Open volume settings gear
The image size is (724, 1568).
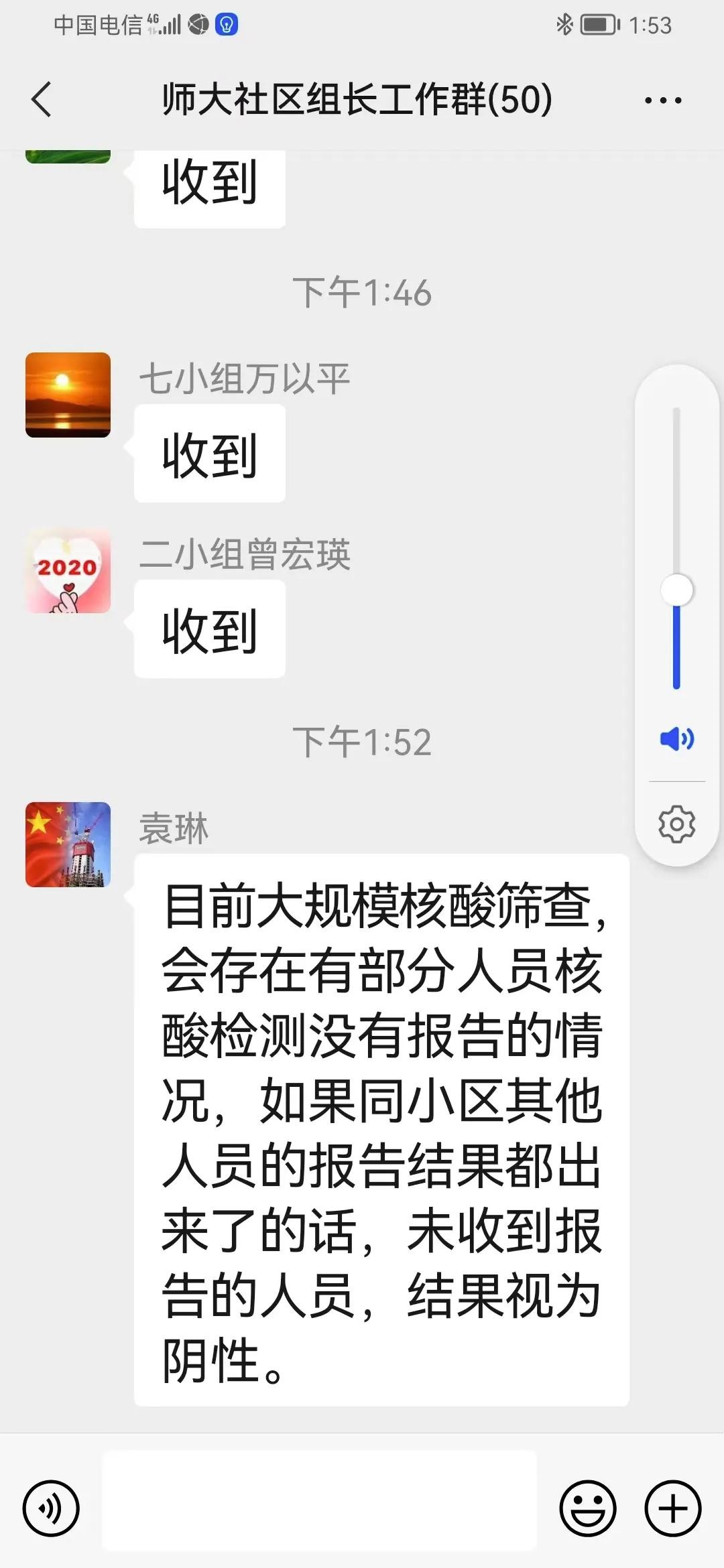point(676,824)
